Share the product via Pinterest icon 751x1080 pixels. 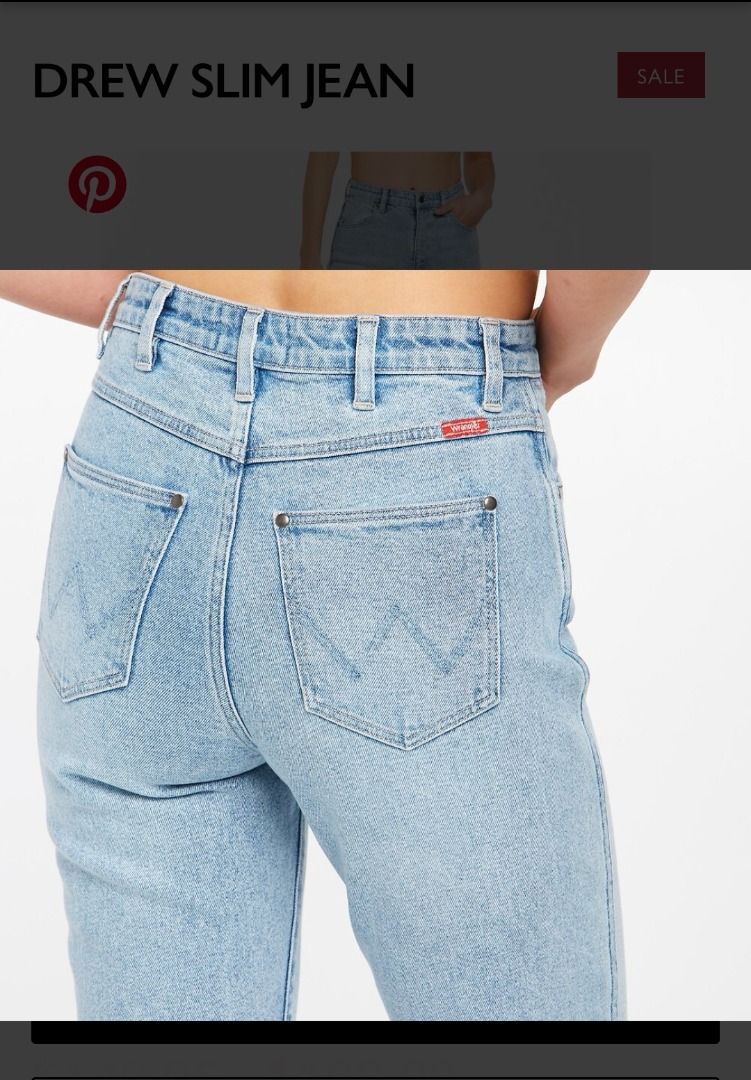97,184
